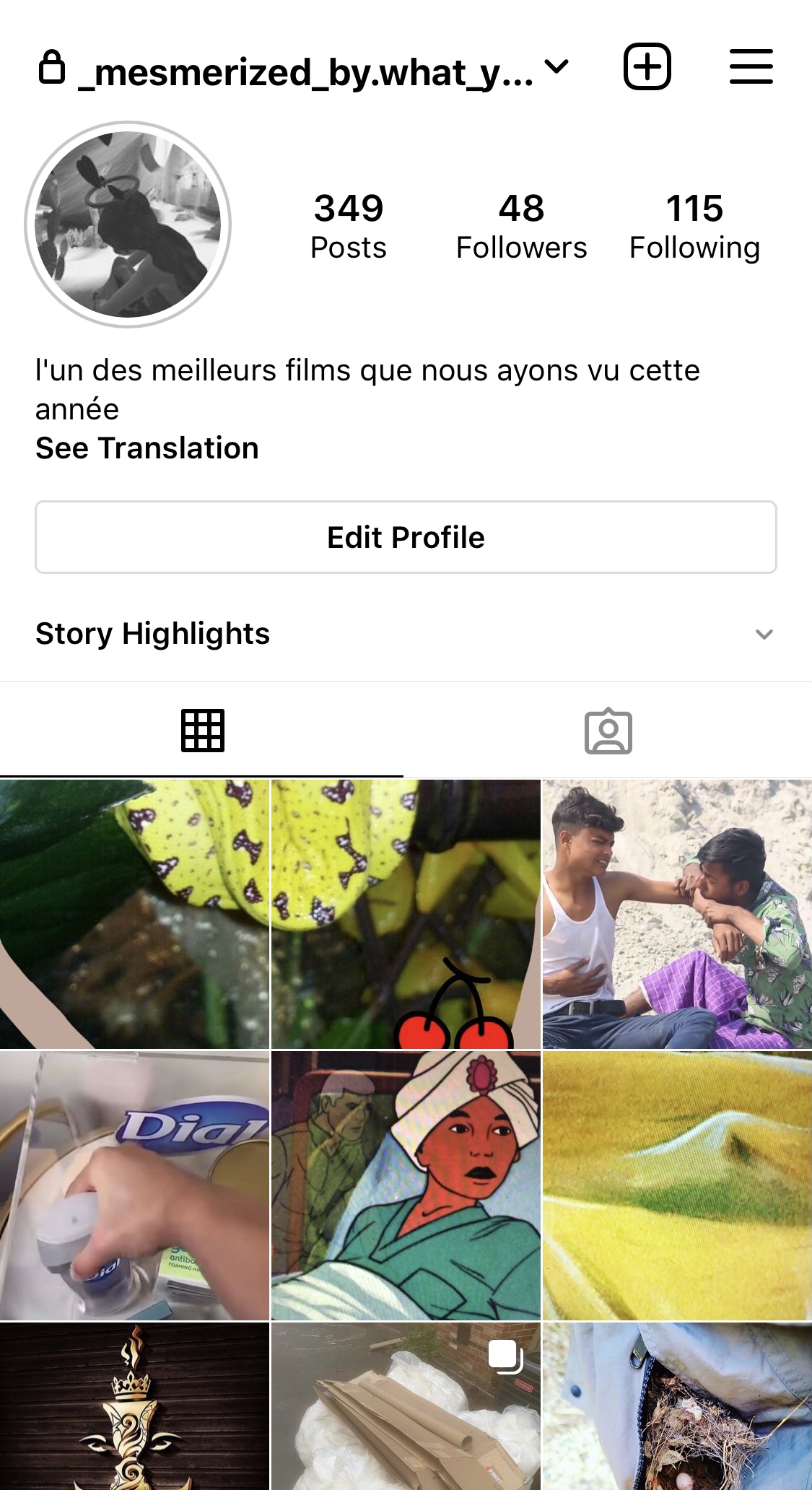This screenshot has width=812, height=1490.
Task: View the 48 Followers list
Action: tap(521, 226)
